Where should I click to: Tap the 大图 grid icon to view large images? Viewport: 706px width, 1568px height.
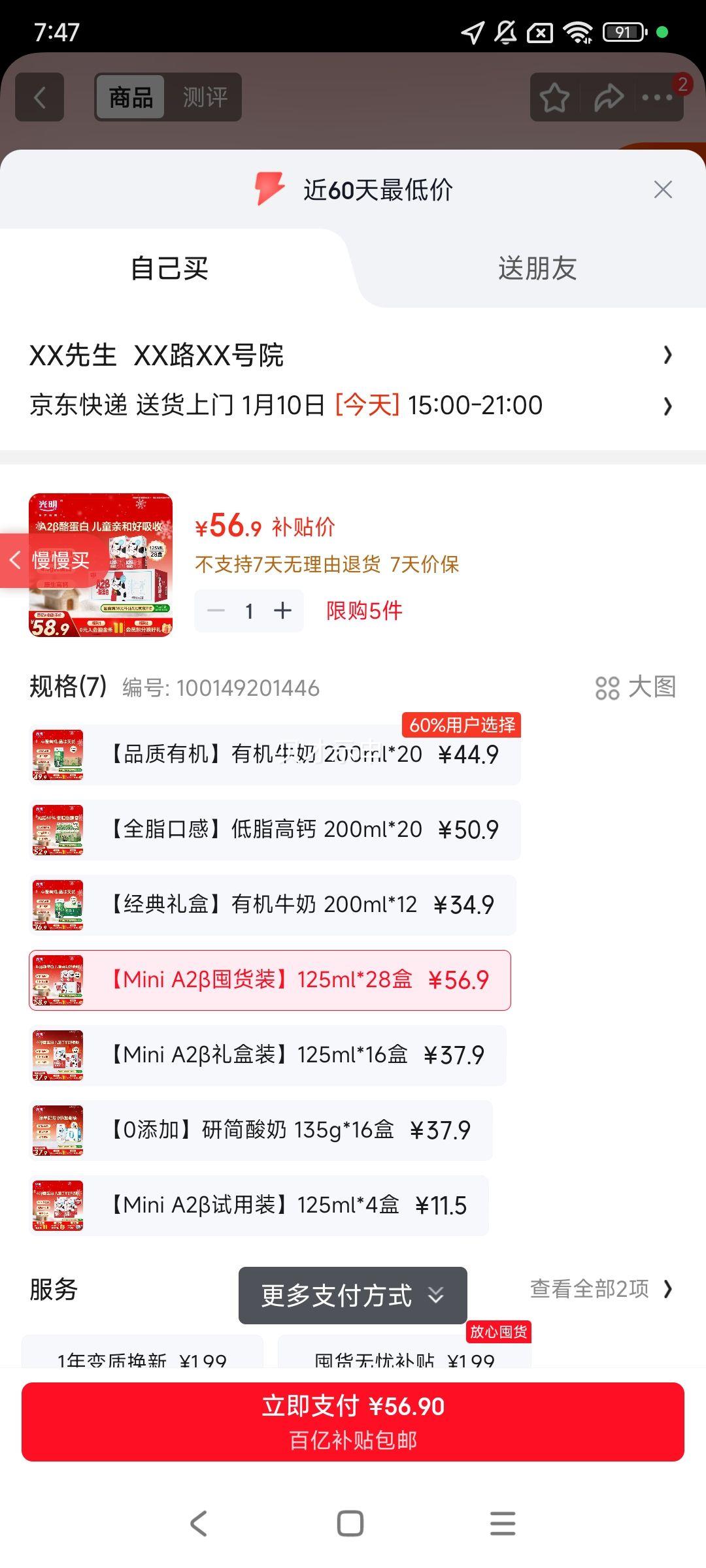[608, 688]
